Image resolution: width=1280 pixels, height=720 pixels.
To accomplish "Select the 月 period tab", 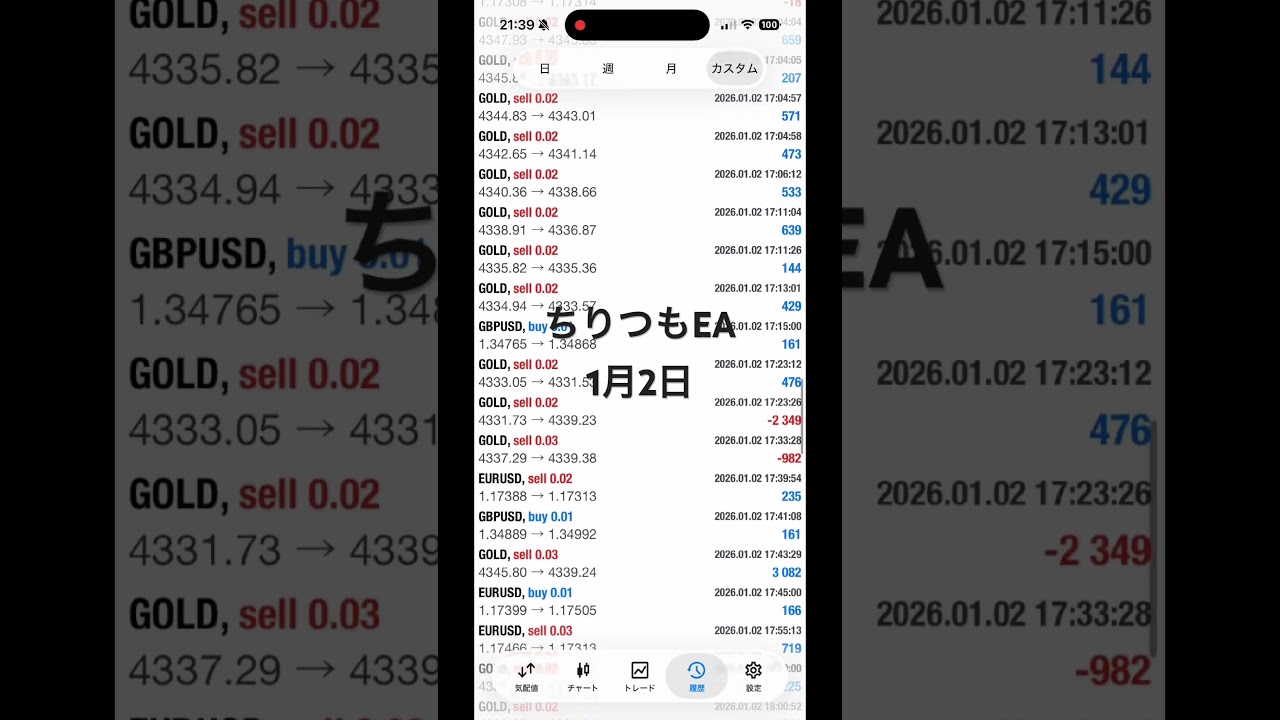I will [671, 69].
